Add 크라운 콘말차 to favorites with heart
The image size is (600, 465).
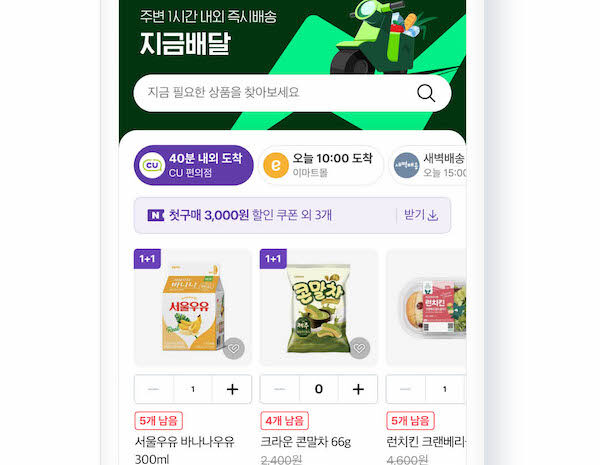(x=360, y=349)
